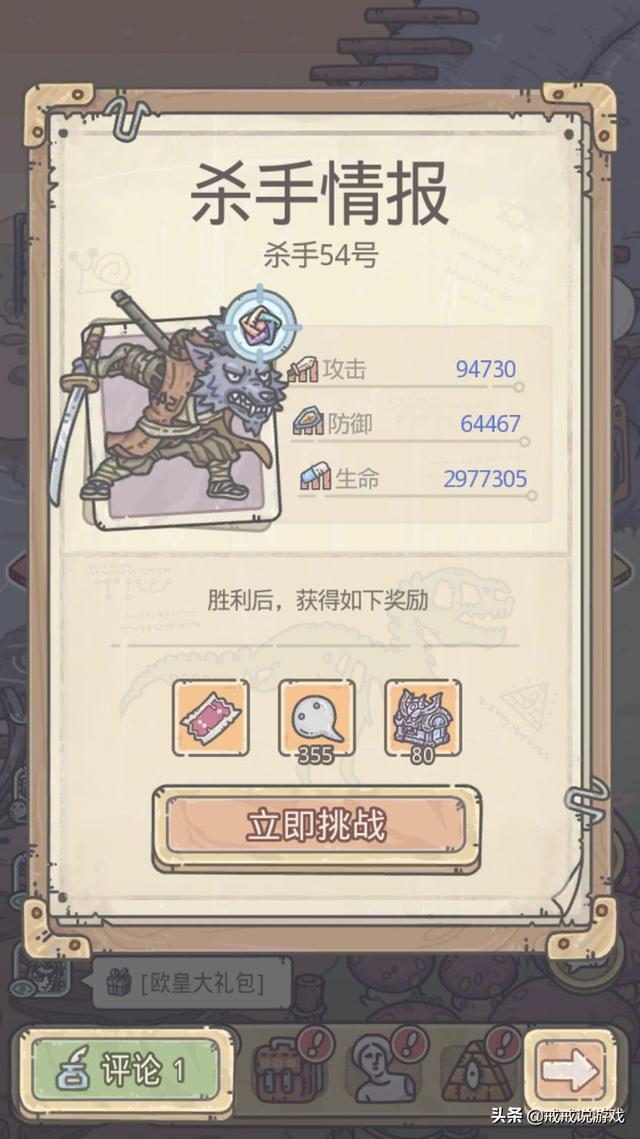Open the pyramid eye icon in bottom bar
Image resolution: width=640 pixels, height=1139 pixels.
tap(474, 1066)
